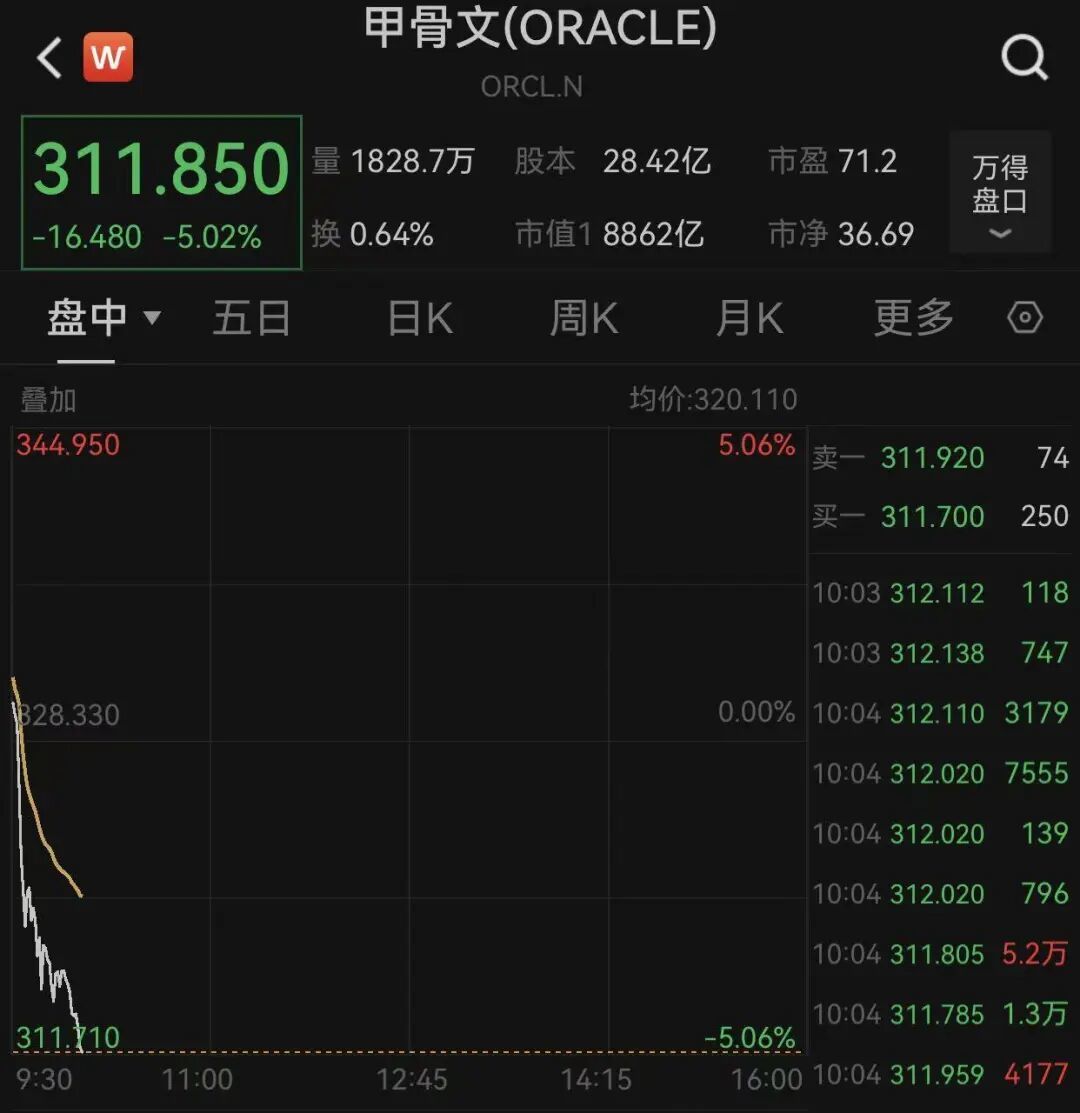The image size is (1080, 1113).
Task: Tap 叠加 to overlay another stock
Action: (x=49, y=400)
